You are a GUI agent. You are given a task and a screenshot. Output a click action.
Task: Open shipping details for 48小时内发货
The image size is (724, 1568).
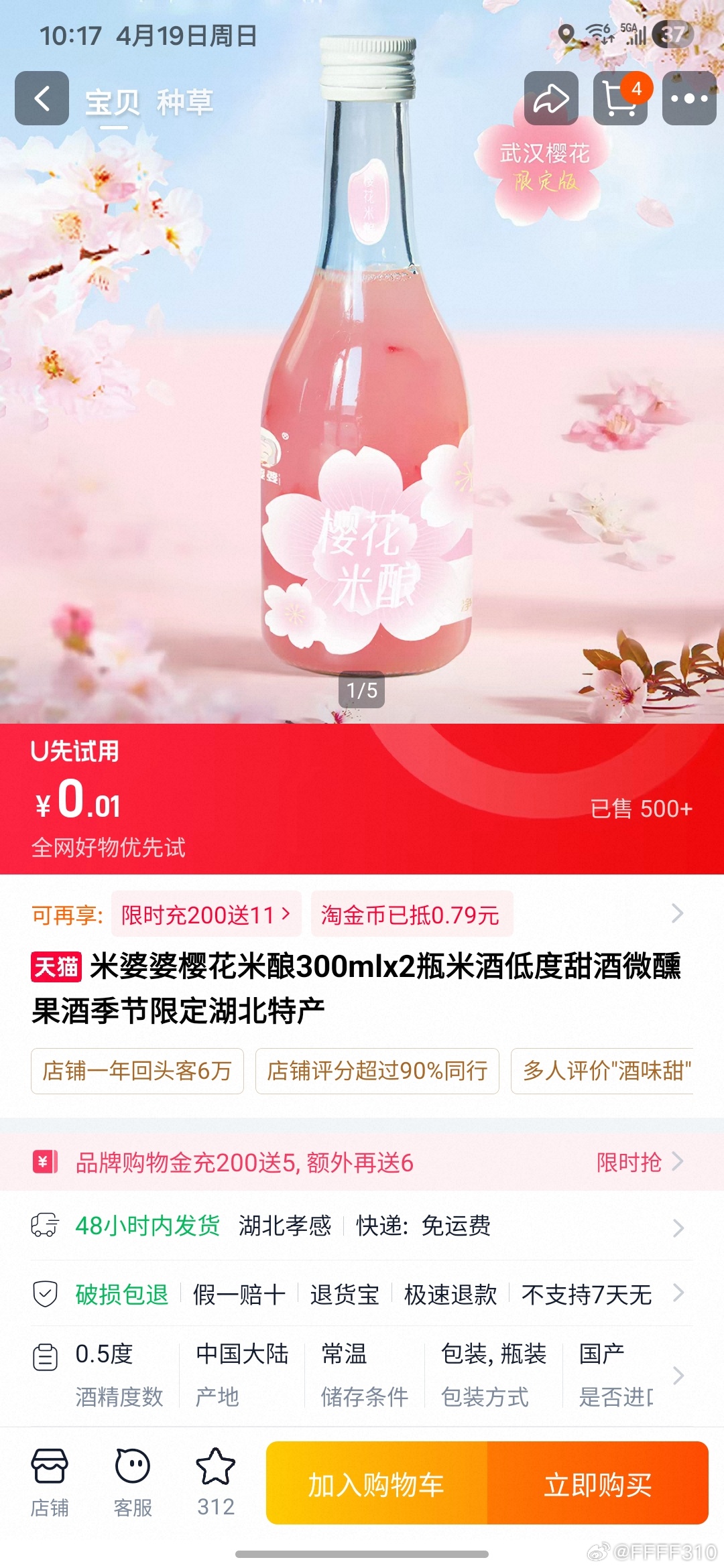click(x=362, y=1226)
